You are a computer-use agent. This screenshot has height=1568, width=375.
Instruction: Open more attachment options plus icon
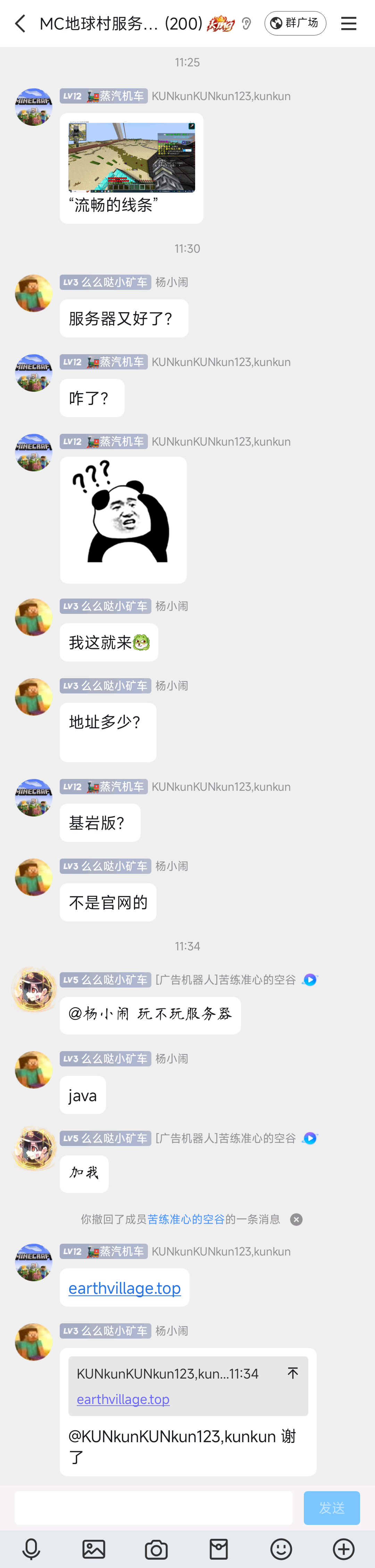tap(343, 1549)
